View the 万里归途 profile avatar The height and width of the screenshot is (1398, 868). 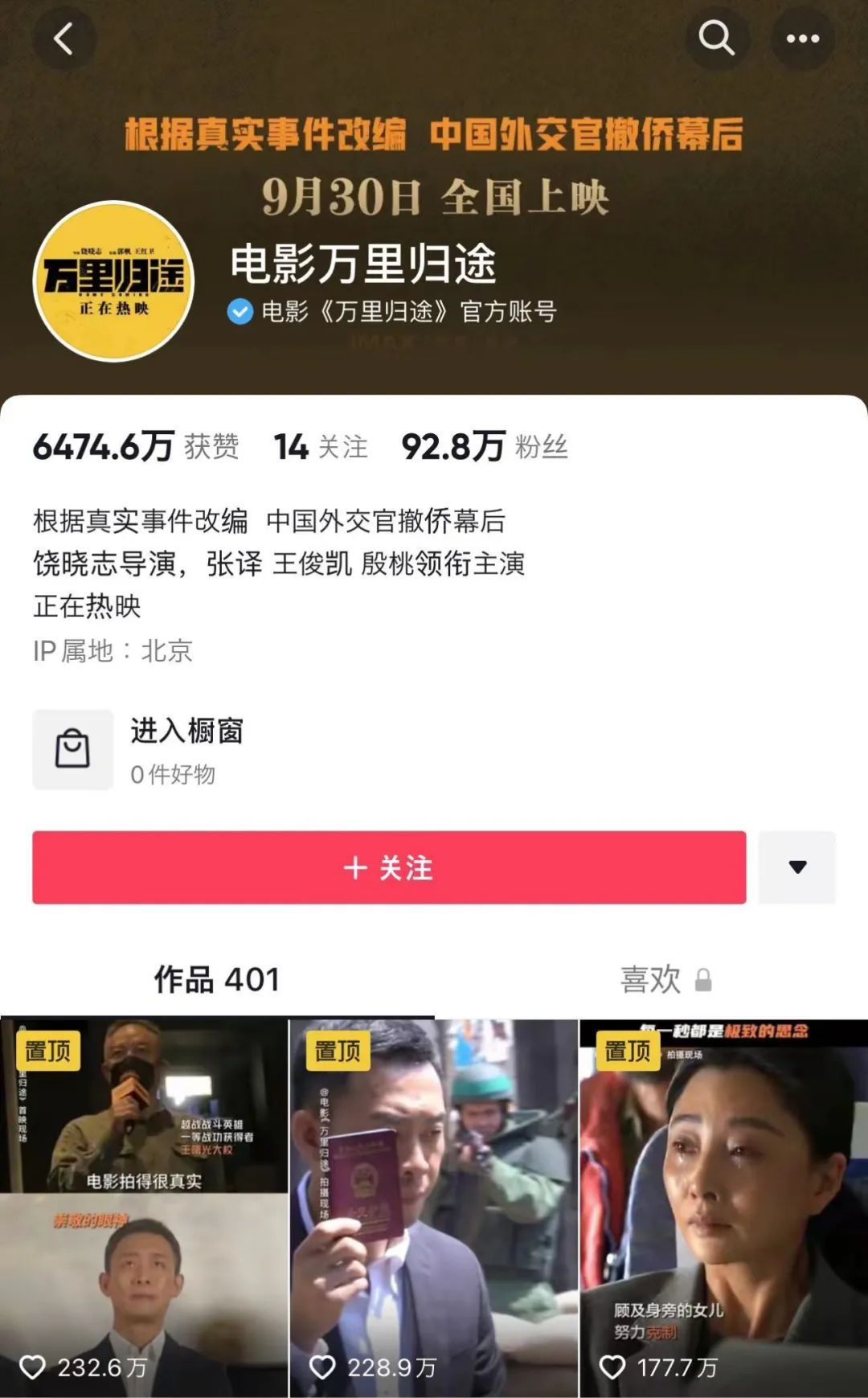(x=113, y=281)
